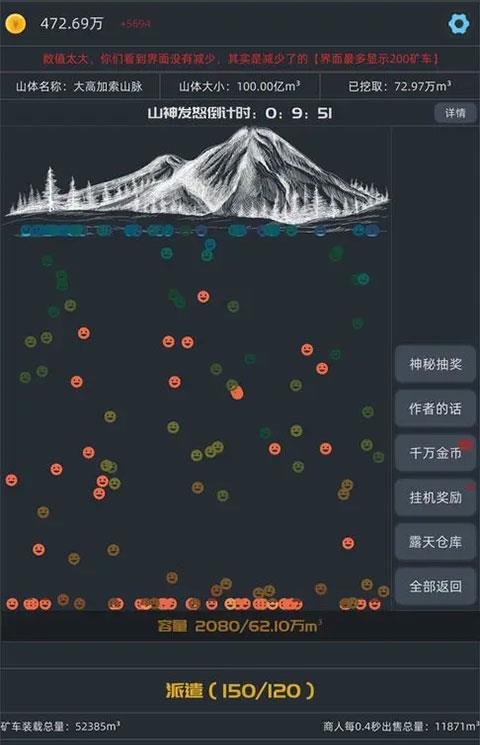Tap the 详情 details button
The height and width of the screenshot is (745, 480).
click(455, 113)
